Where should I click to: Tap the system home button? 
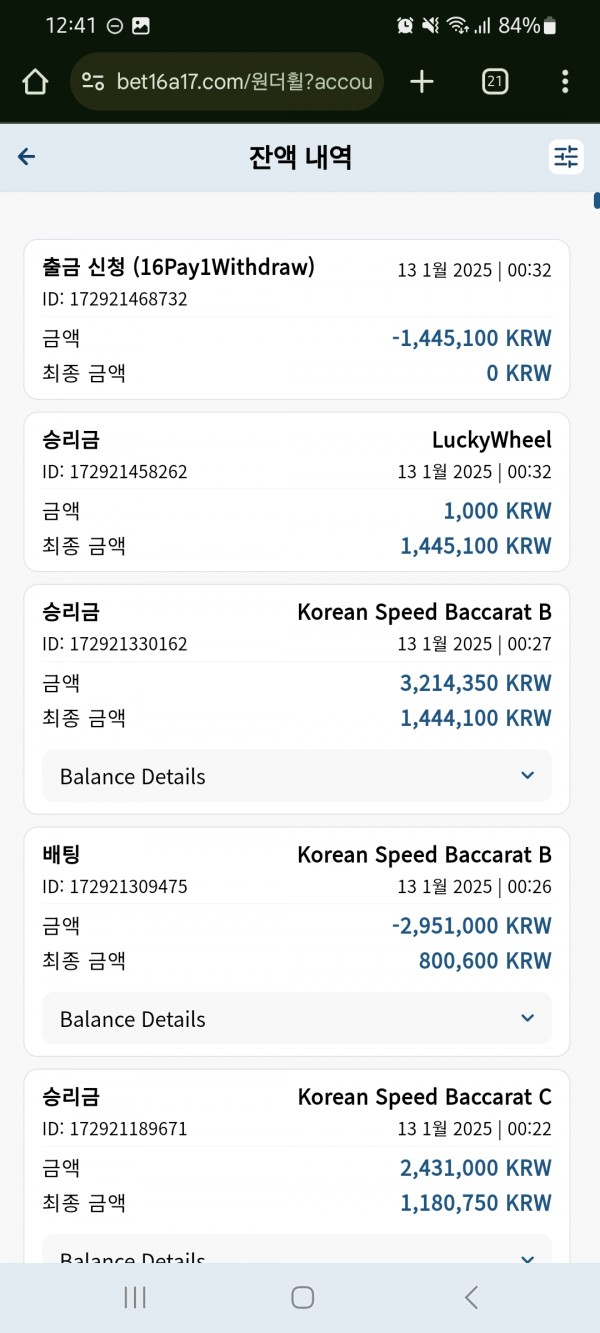click(x=303, y=1297)
